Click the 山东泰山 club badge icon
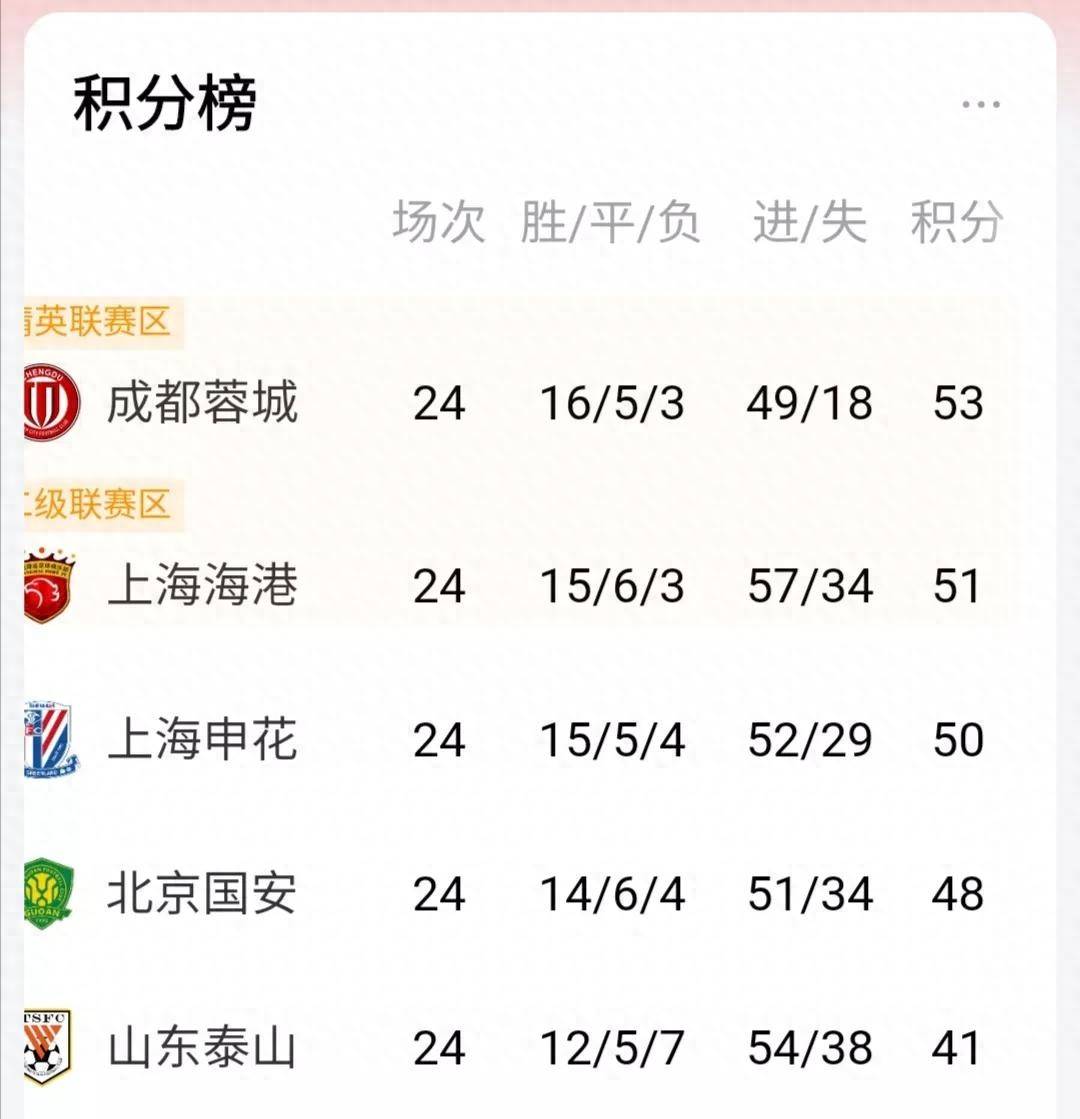 (x=45, y=1042)
